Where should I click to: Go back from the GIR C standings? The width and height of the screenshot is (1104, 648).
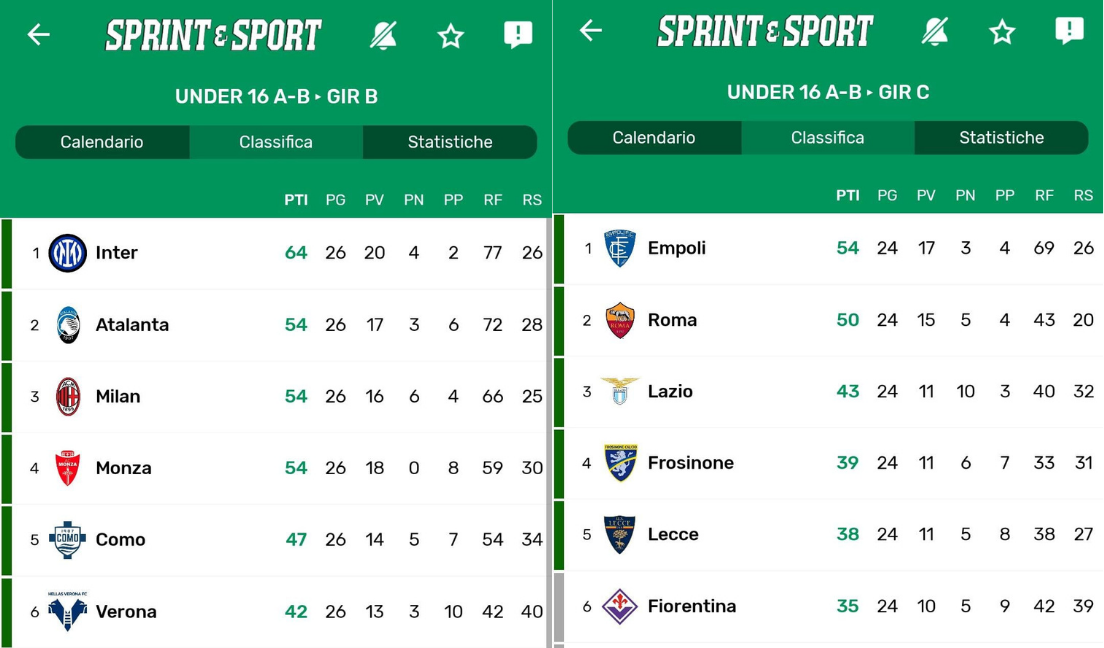point(591,31)
